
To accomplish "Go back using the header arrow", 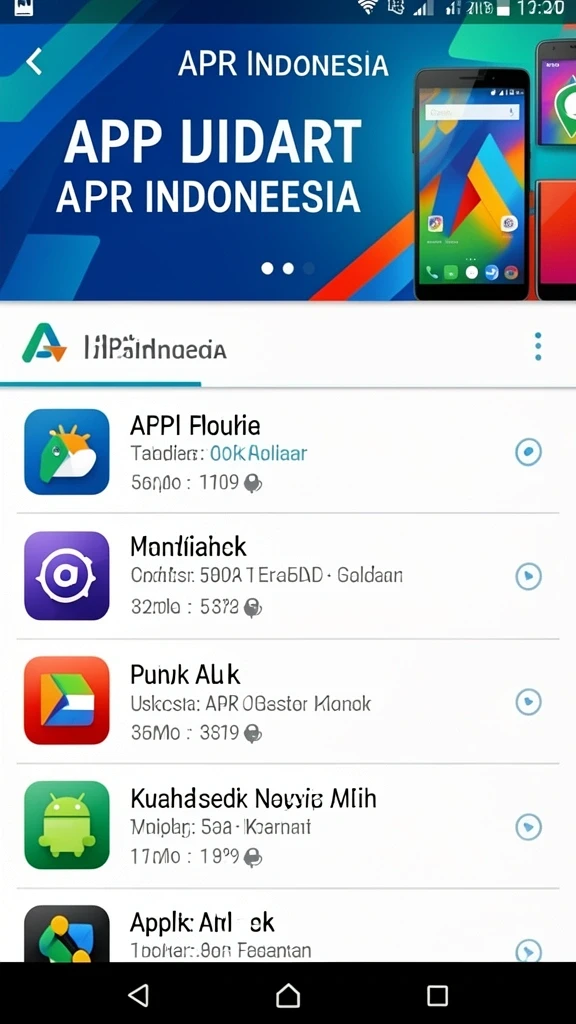I will 34,61.
